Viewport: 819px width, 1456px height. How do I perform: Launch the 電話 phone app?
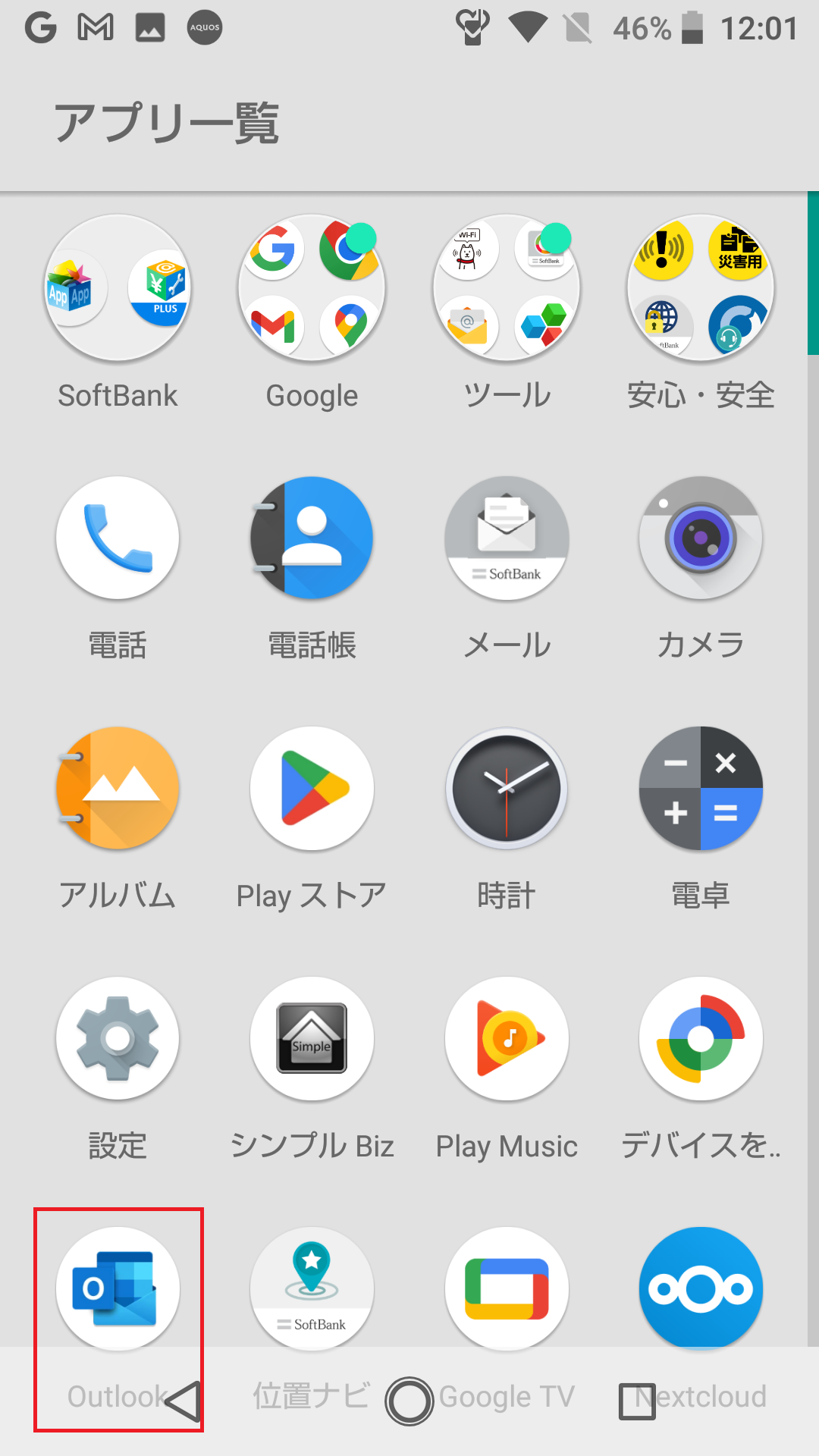(118, 538)
